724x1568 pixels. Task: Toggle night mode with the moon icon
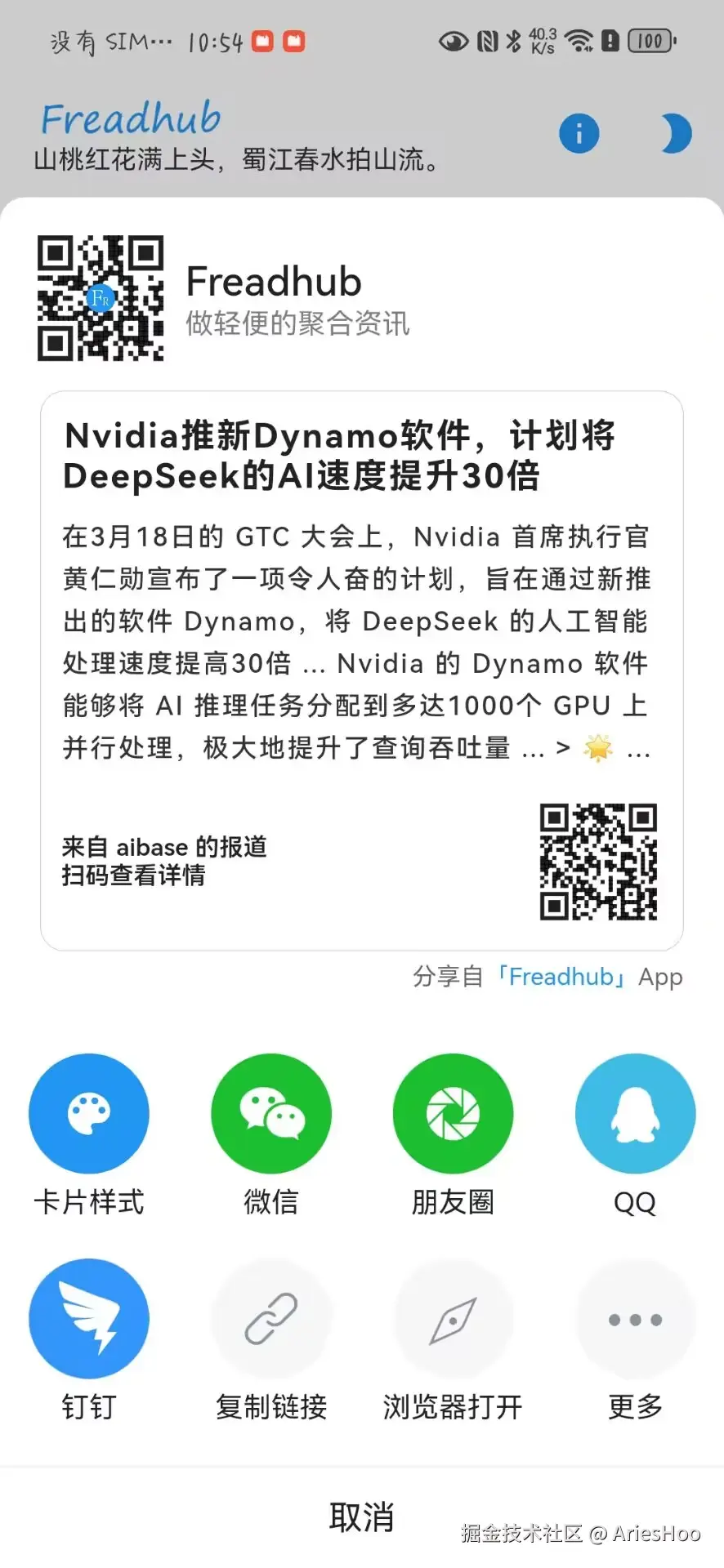675,133
